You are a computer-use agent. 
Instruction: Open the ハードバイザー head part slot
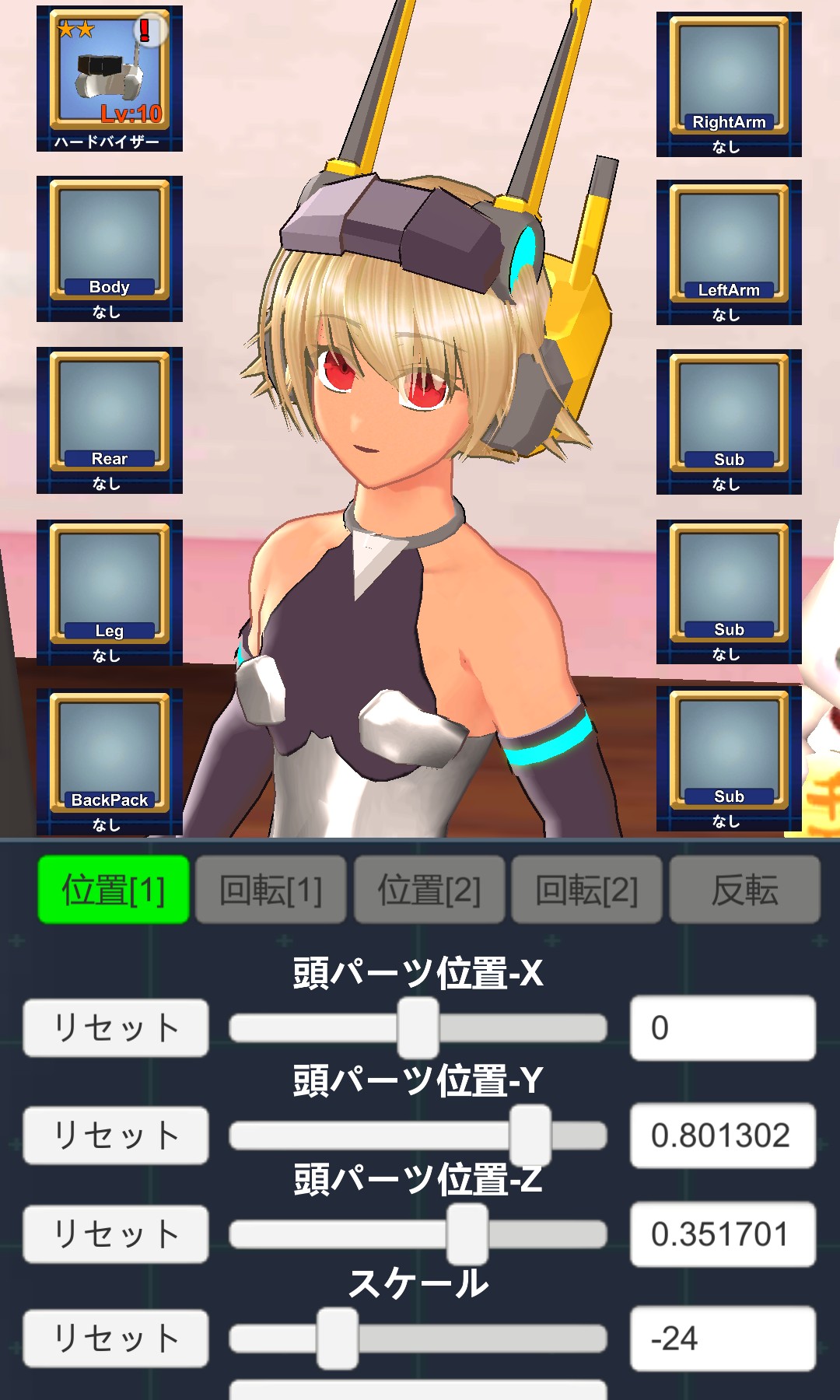point(110,78)
